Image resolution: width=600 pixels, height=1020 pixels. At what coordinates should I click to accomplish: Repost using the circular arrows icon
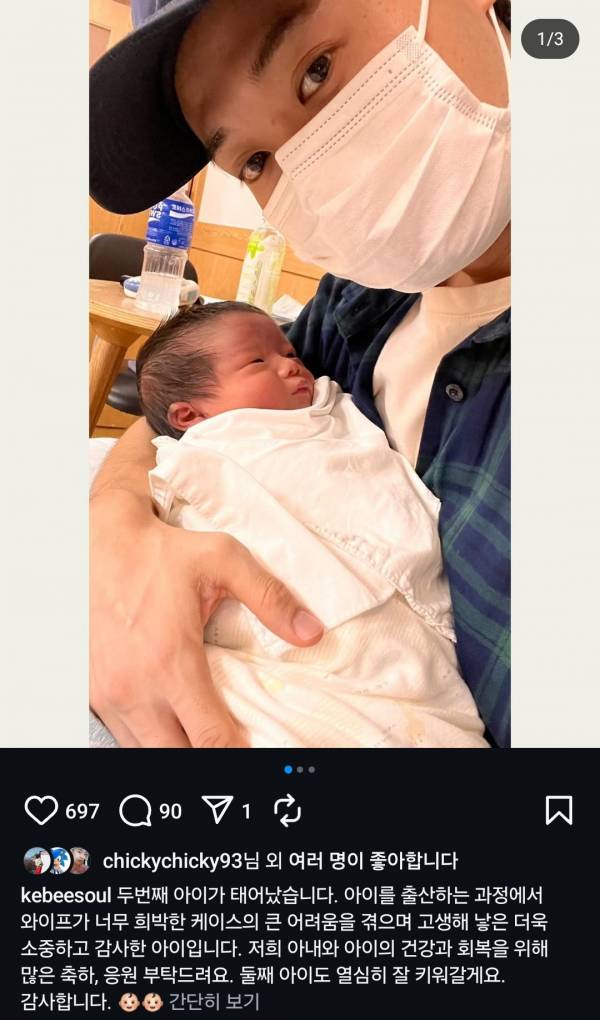pyautogui.click(x=287, y=810)
